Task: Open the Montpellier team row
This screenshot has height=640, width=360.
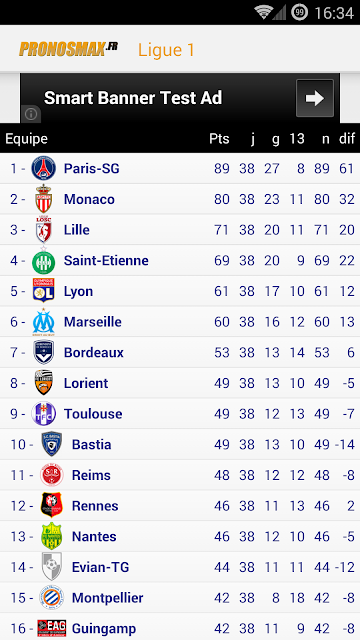Action: coord(180,598)
